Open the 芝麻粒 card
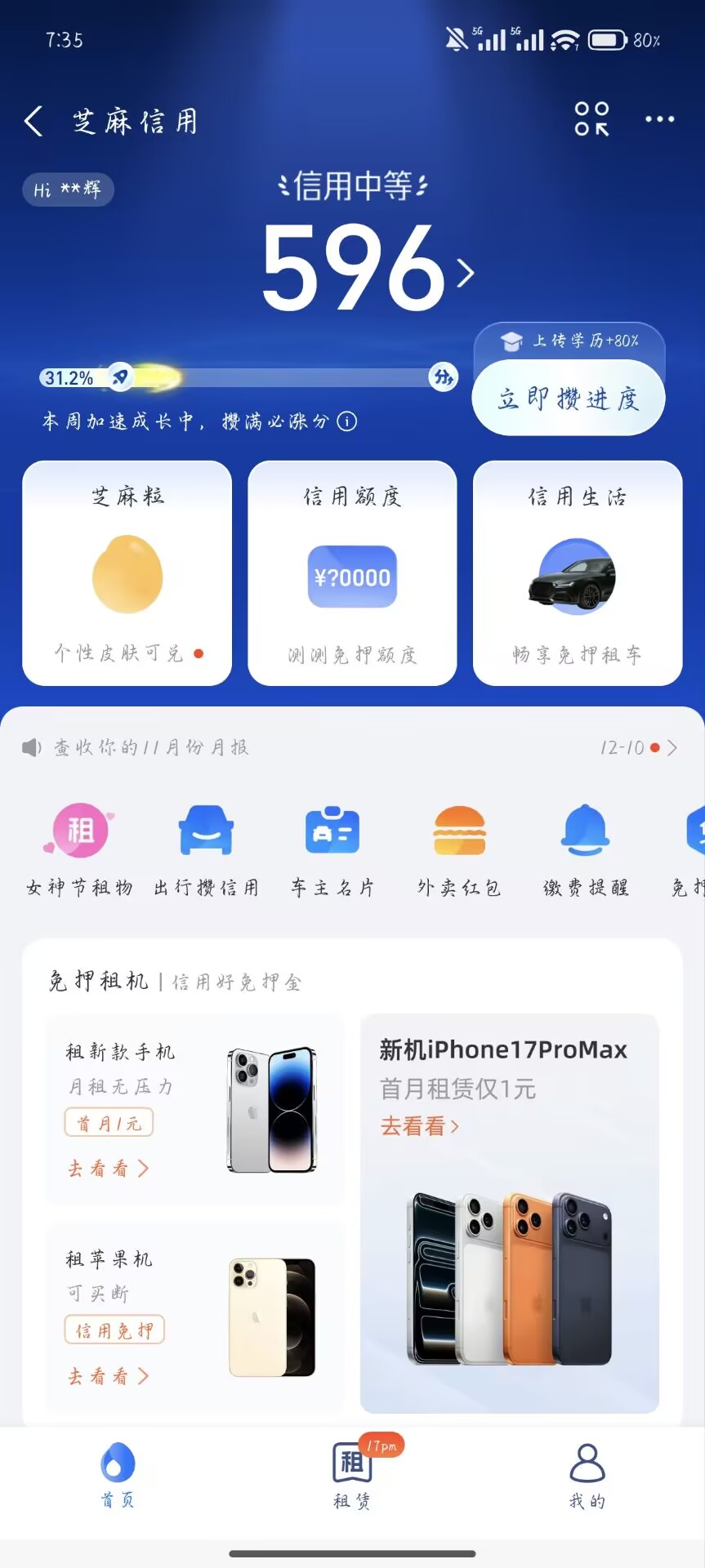Image resolution: width=705 pixels, height=1568 pixels. pyautogui.click(x=127, y=573)
